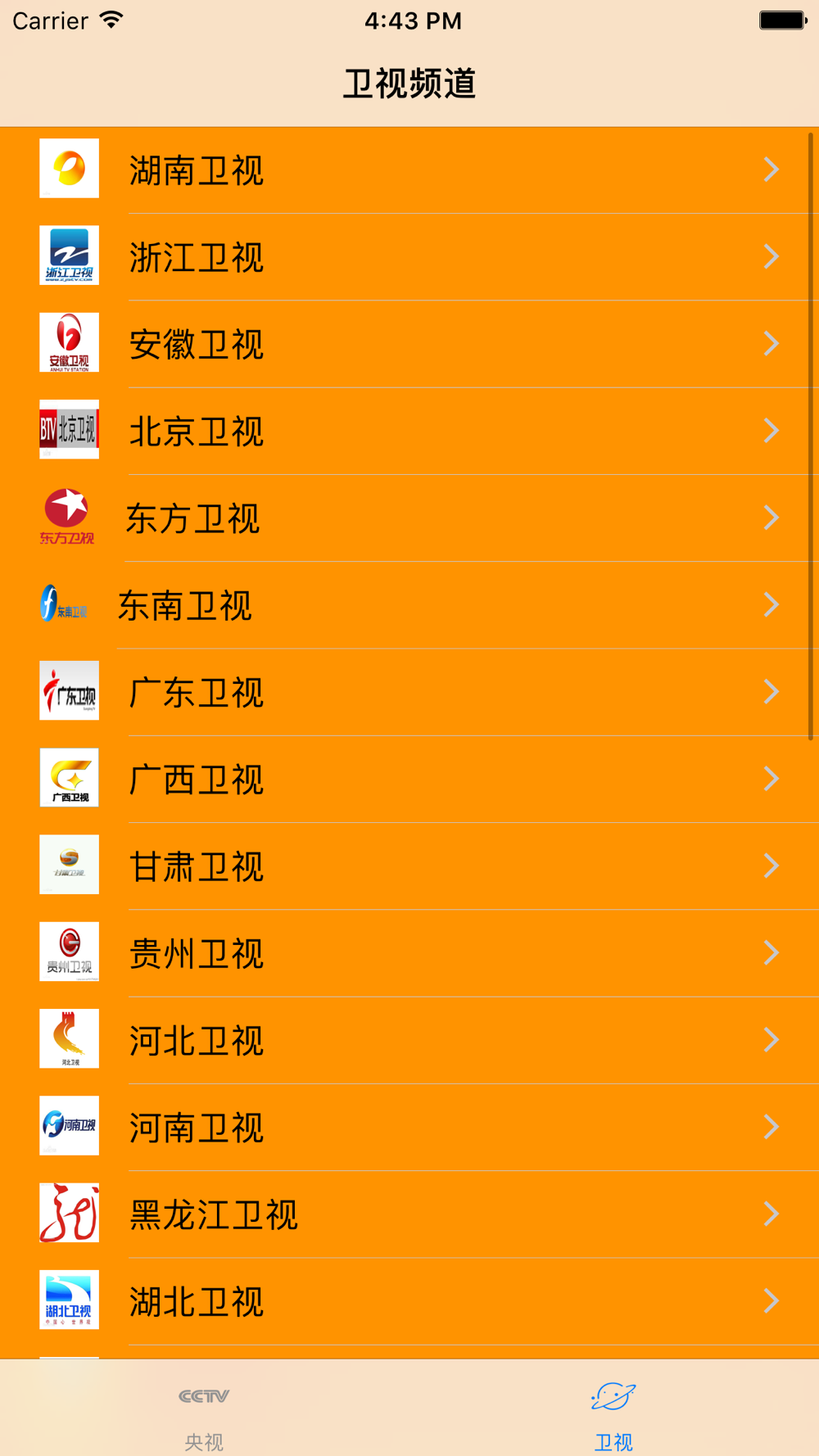Select 湖北卫视 channel
Screen dimensions: 819x1456
[x=409, y=1301]
